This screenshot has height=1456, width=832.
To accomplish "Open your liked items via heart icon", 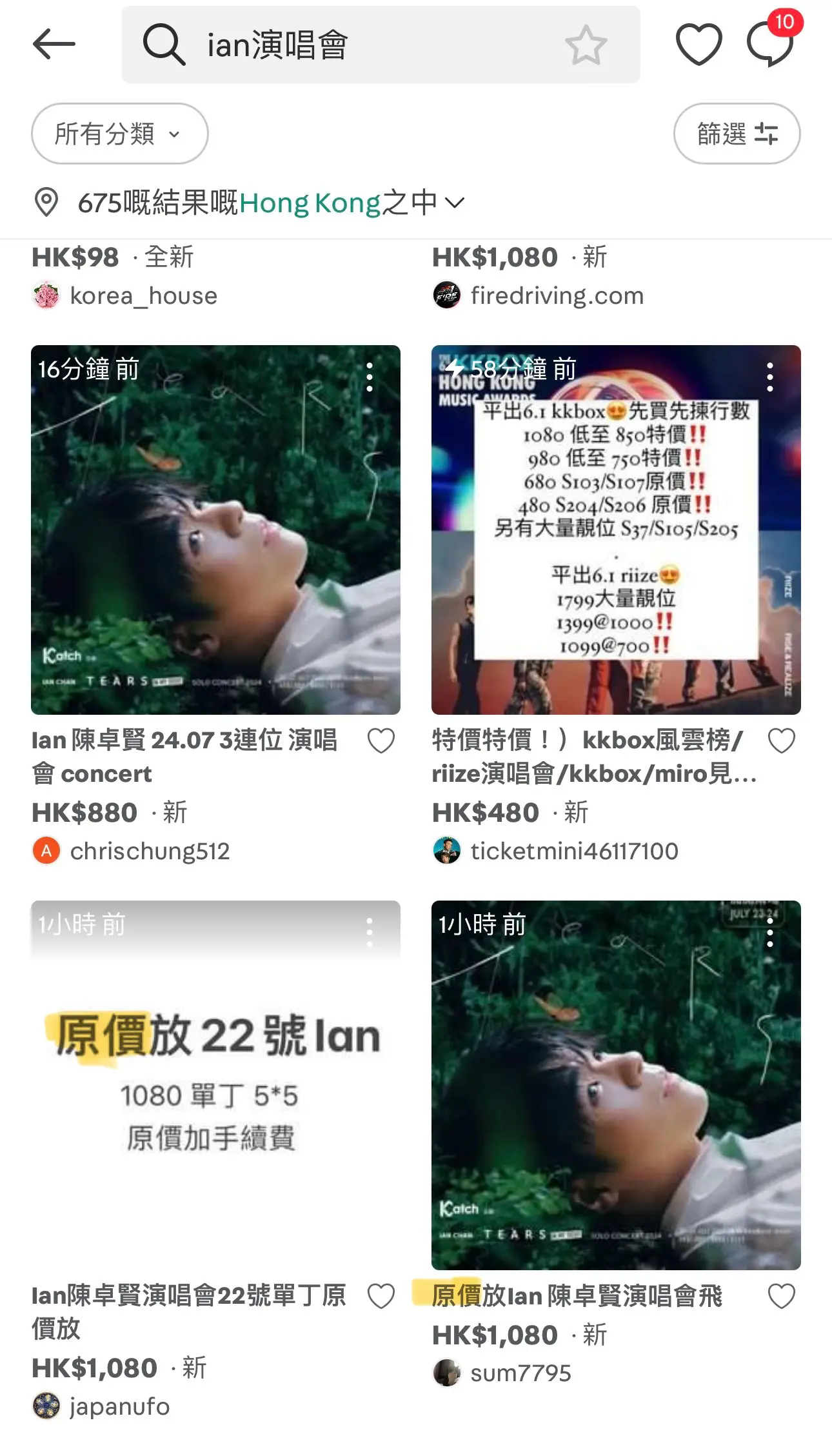I will coord(700,45).
